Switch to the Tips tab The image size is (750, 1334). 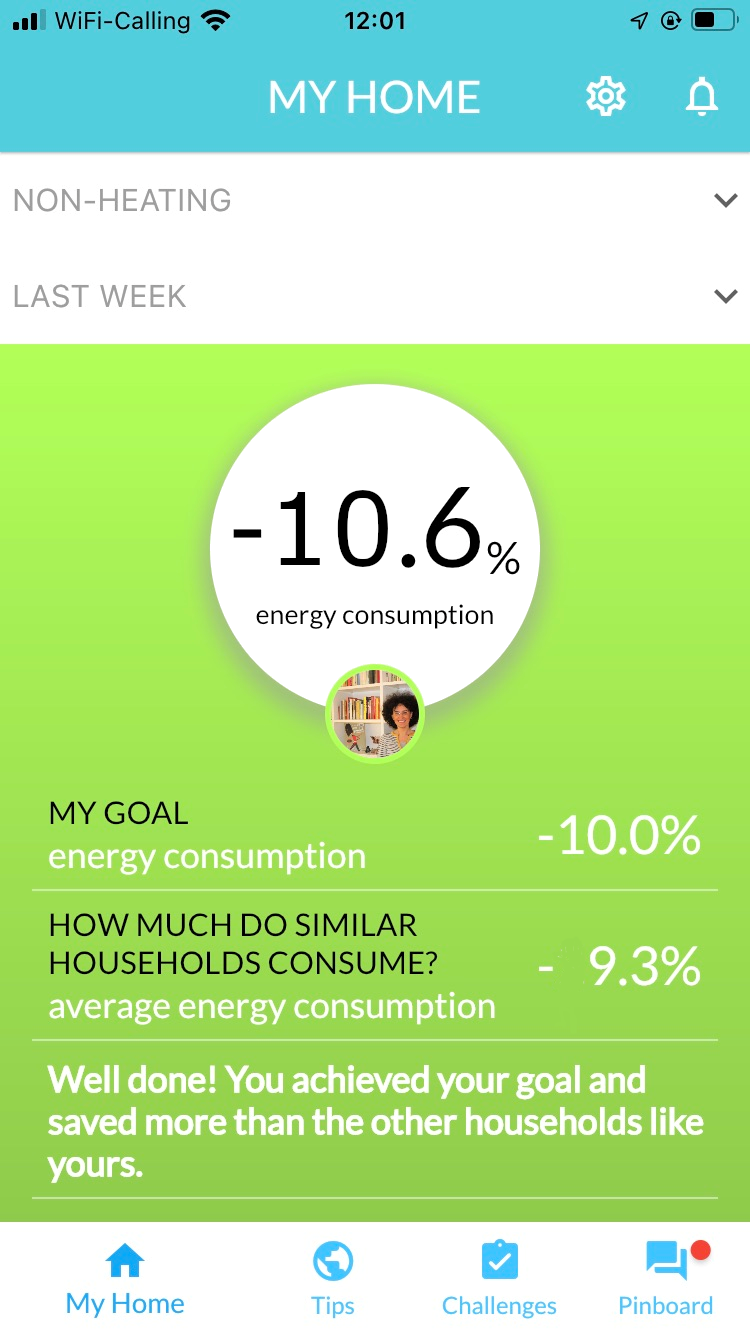[x=332, y=1279]
